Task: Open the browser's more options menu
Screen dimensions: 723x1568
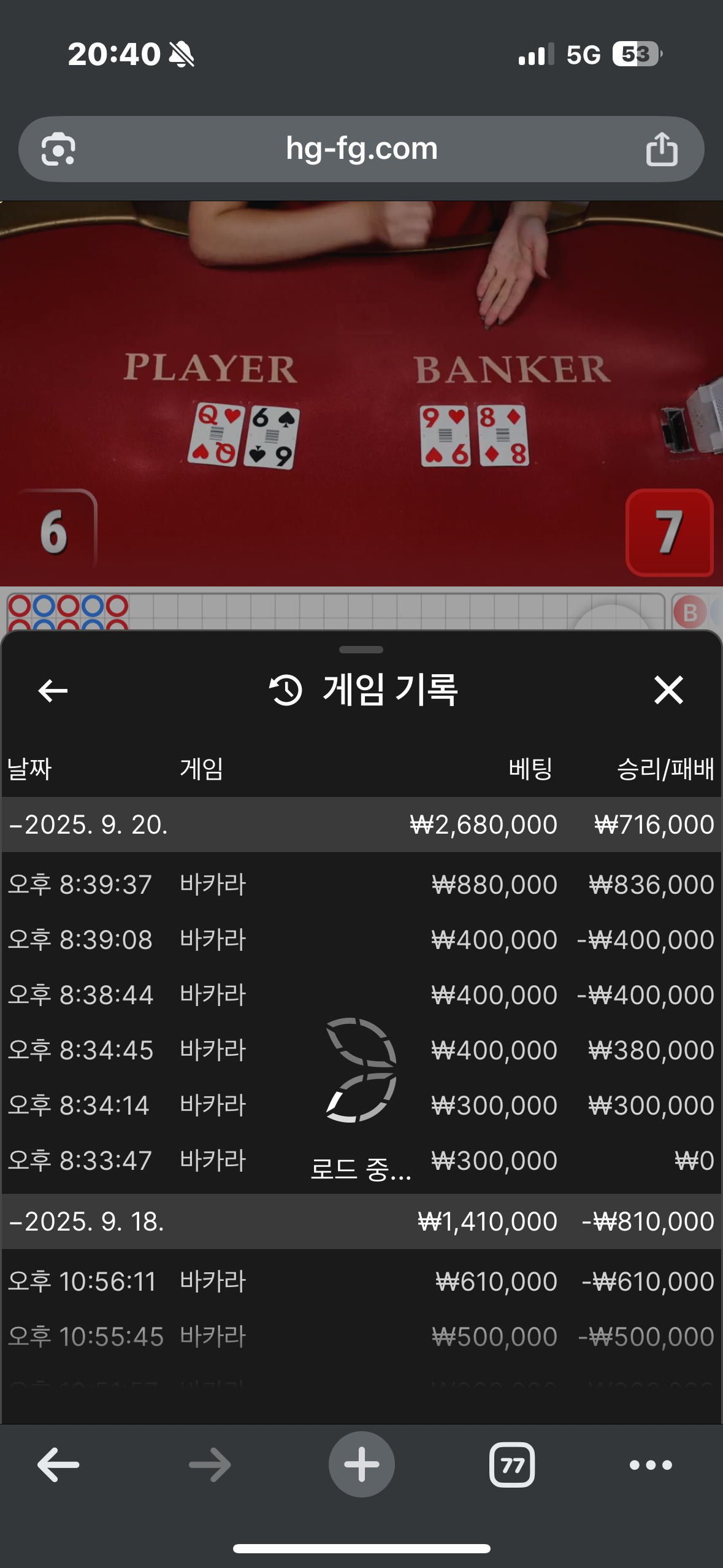Action: coord(651,1465)
